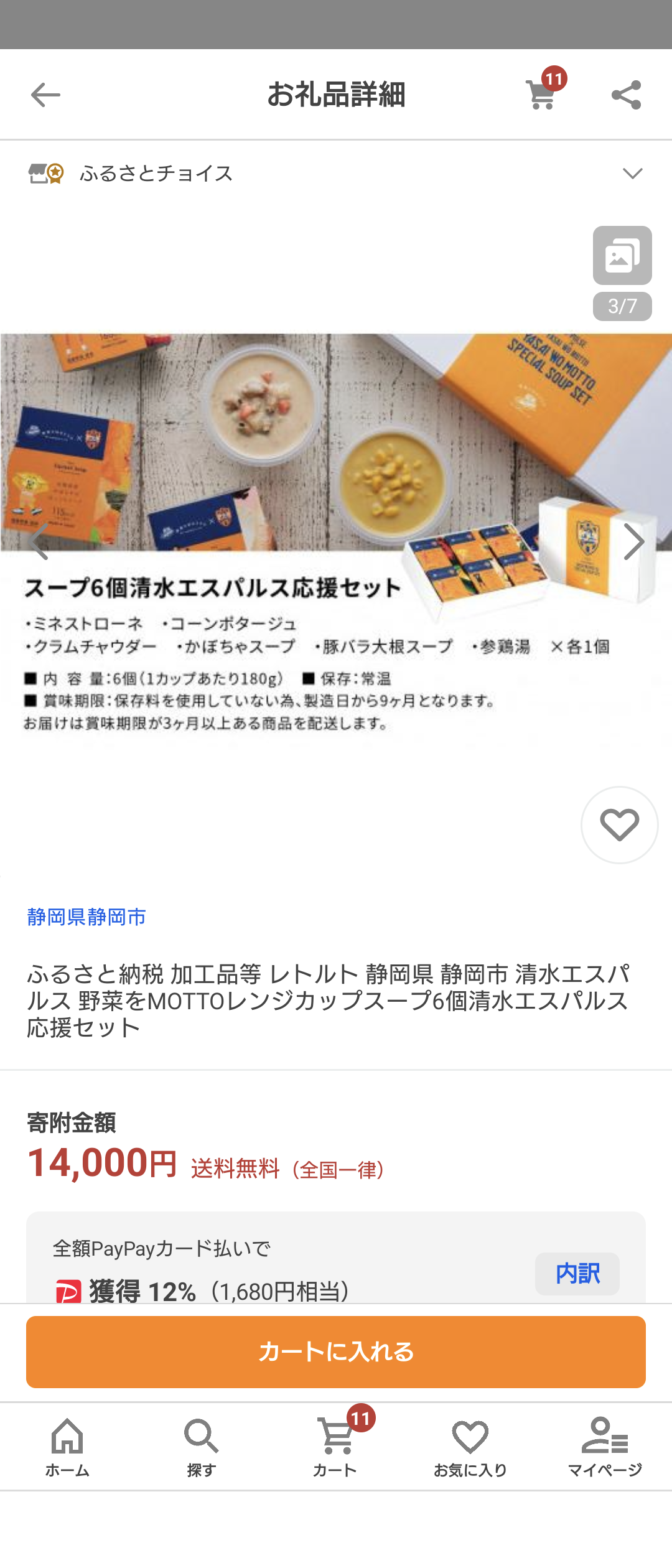Screen dimensions: 672x1568
Task: Share this product
Action: click(x=626, y=95)
